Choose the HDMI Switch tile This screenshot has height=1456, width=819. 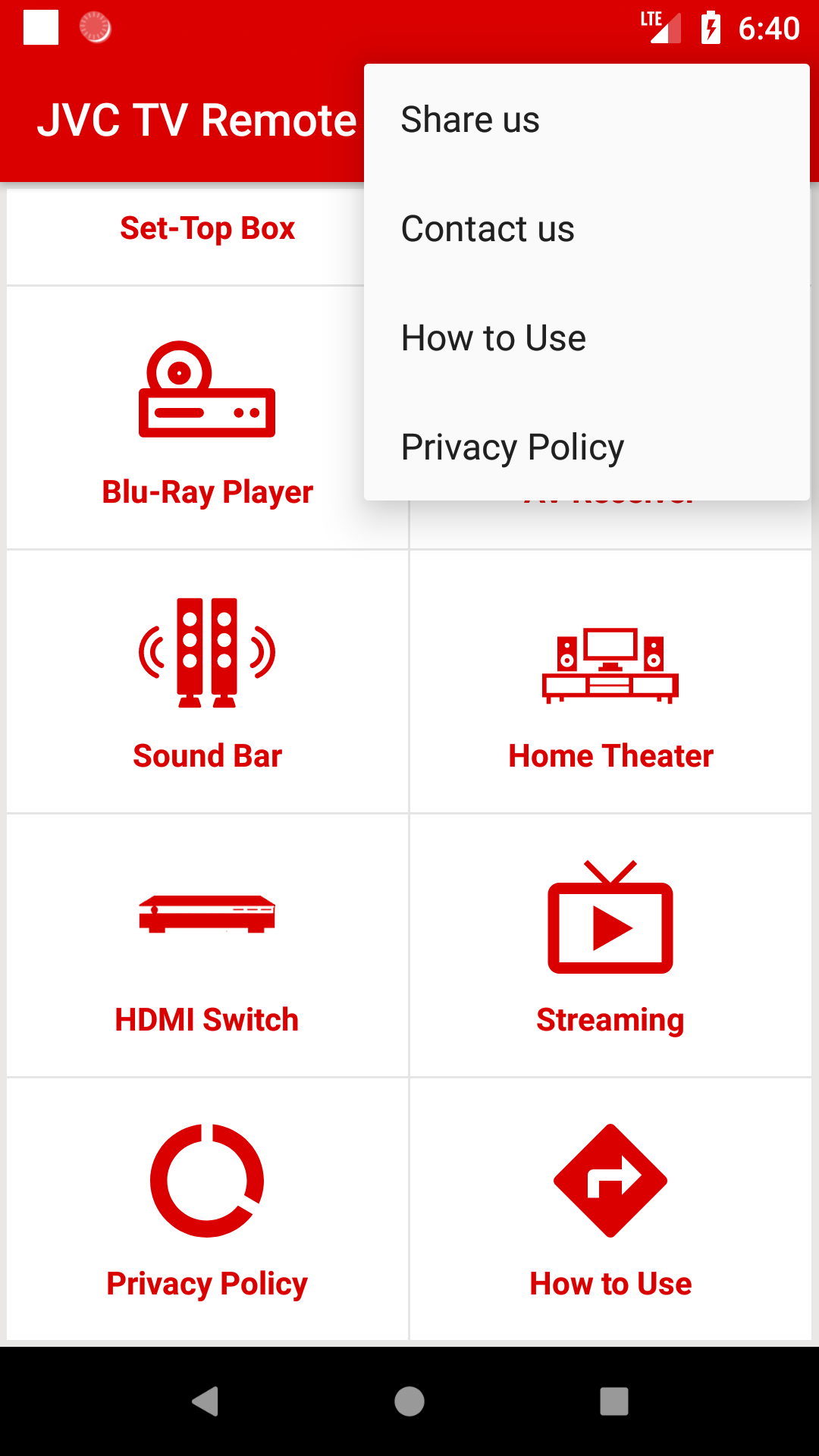(x=207, y=946)
